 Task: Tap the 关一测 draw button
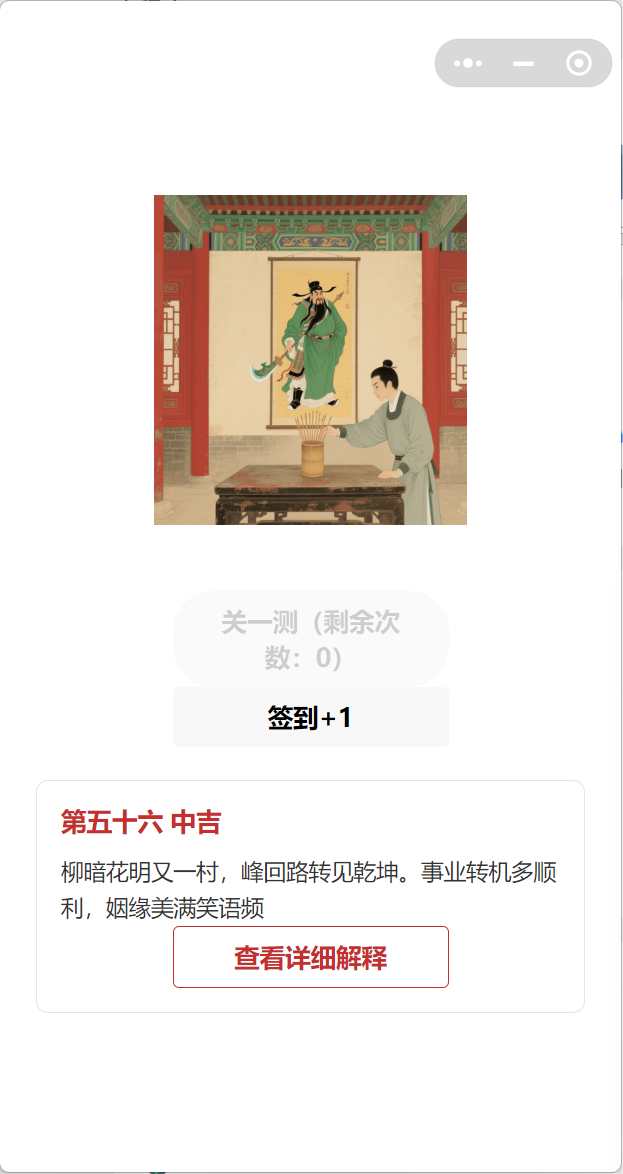click(310, 639)
